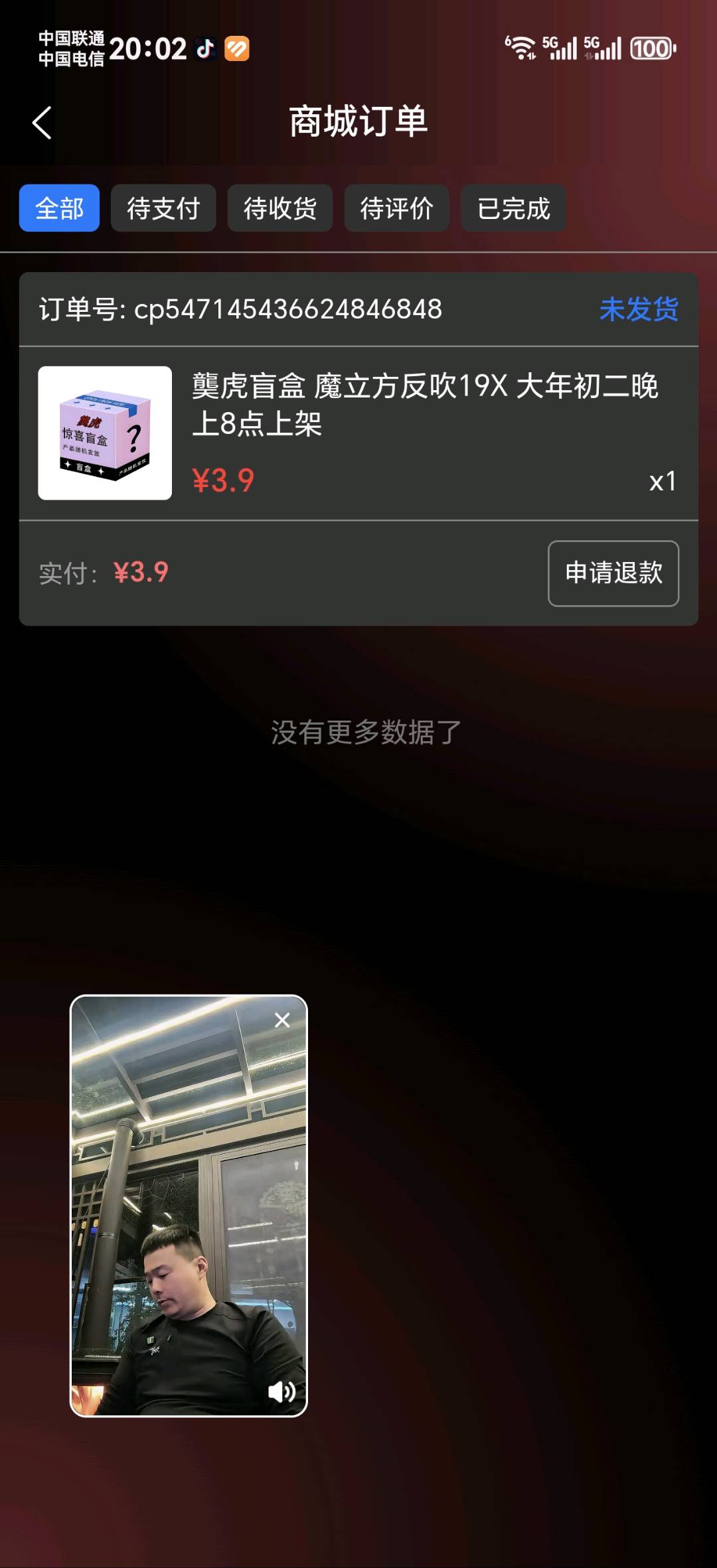This screenshot has height=1568, width=717.
Task: Close the floating video preview
Action: pos(282,1019)
